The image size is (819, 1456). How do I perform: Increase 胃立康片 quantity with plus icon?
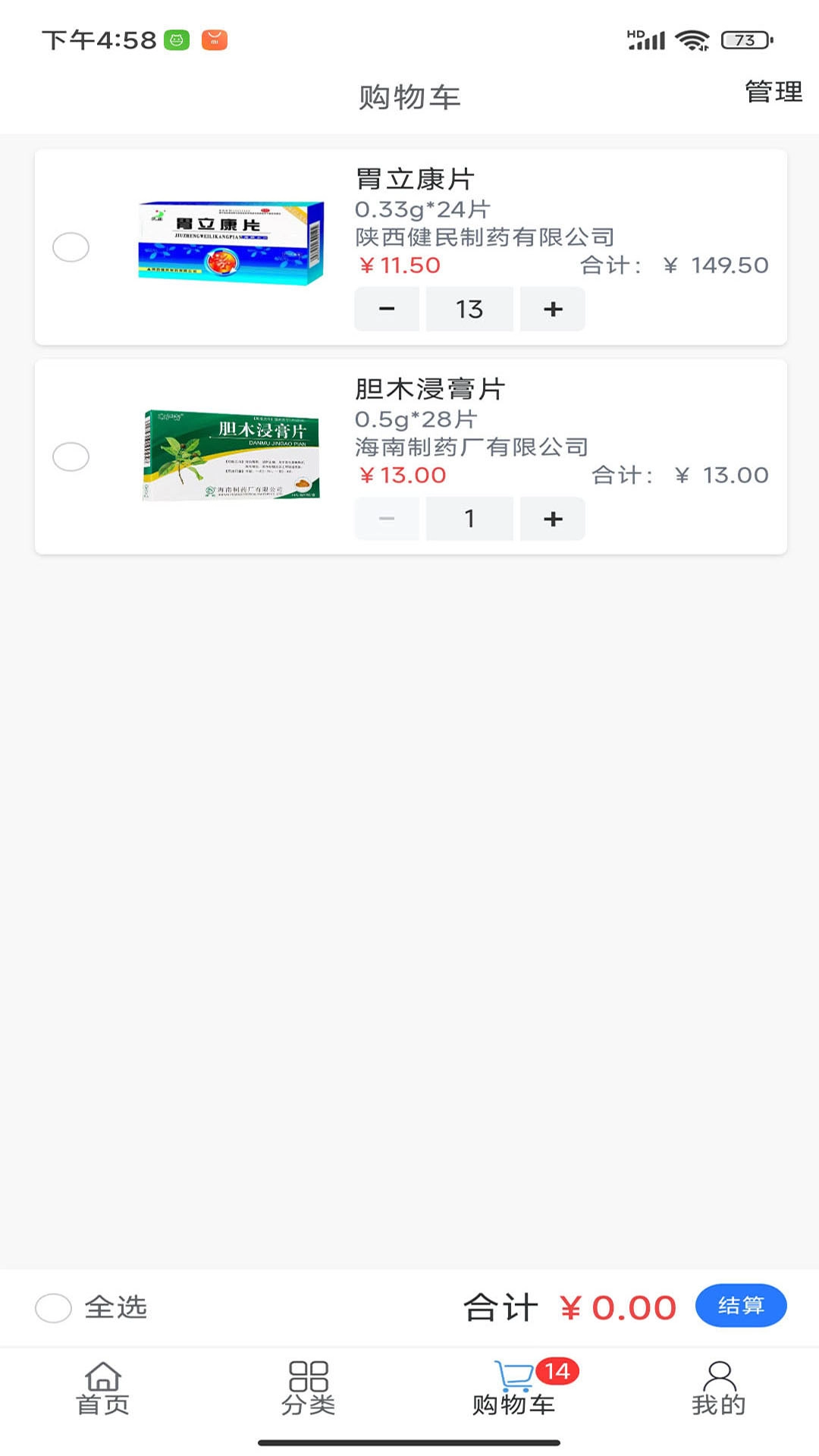pyautogui.click(x=553, y=309)
